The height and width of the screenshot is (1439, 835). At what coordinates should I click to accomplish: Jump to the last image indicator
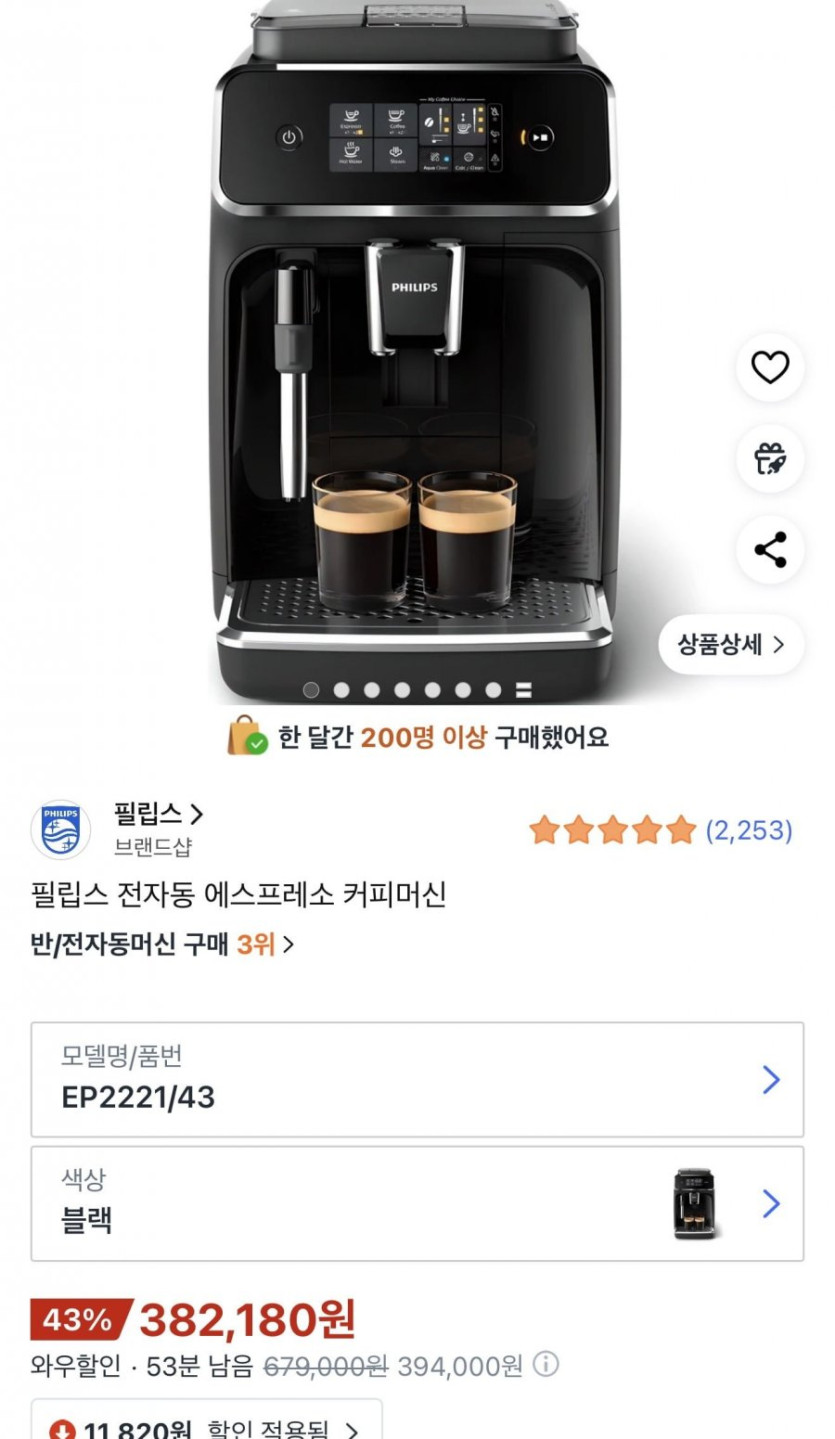[524, 690]
